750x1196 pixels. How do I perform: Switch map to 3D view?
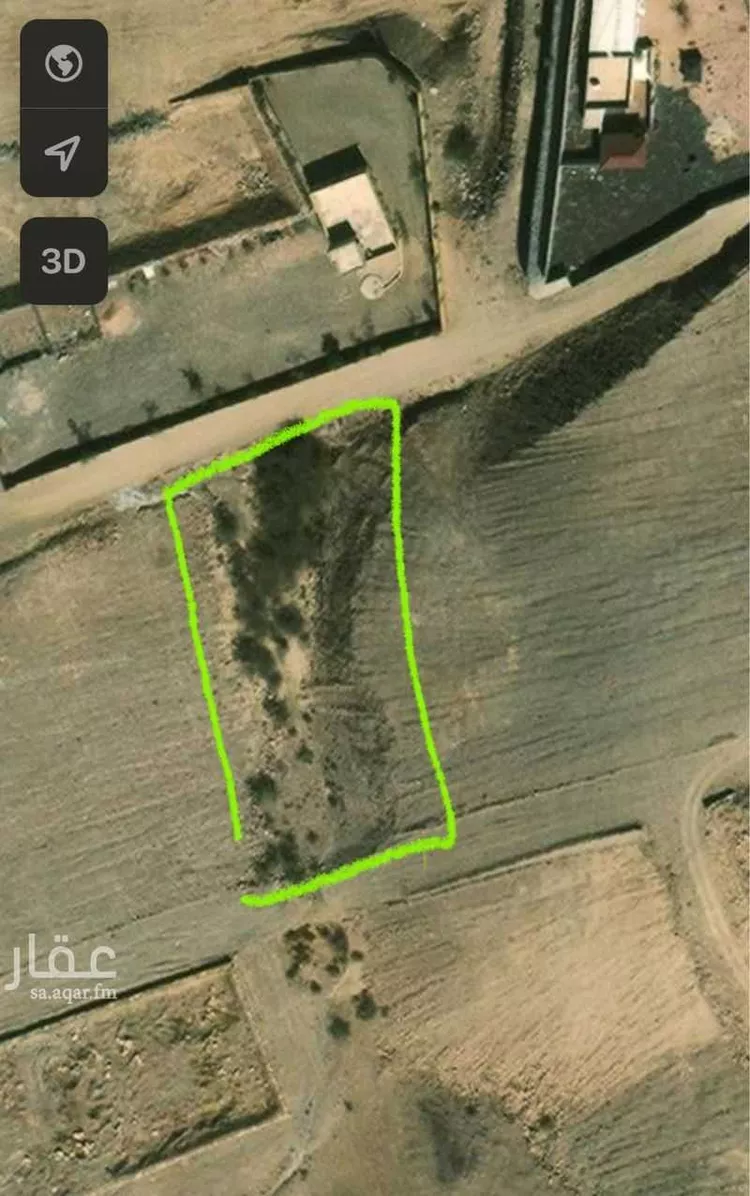(64, 261)
